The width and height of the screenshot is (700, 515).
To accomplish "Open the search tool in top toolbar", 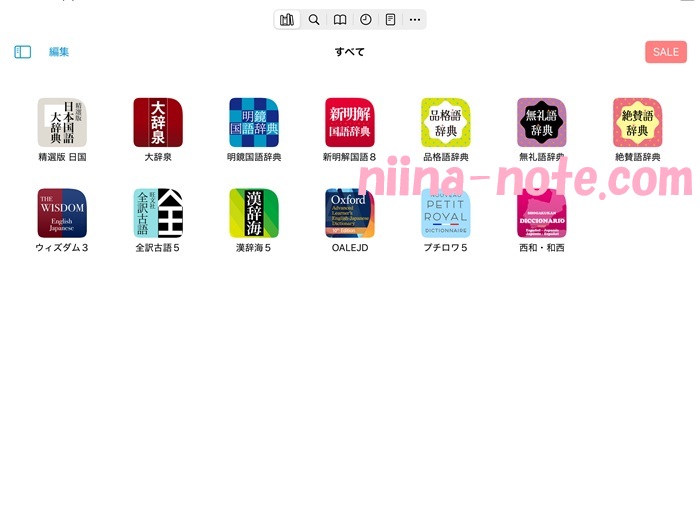I will pyautogui.click(x=314, y=19).
